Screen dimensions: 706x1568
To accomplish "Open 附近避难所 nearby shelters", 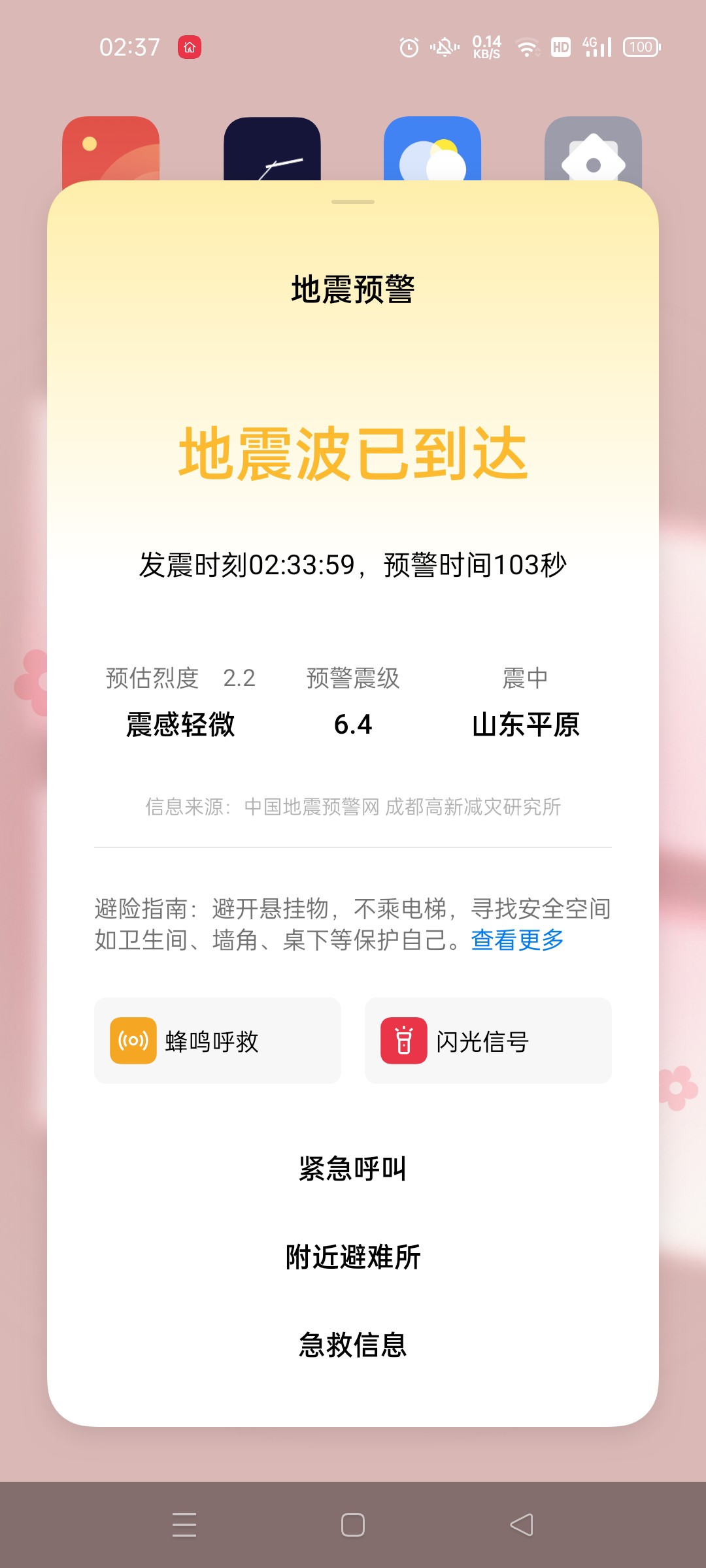I will 353,1257.
